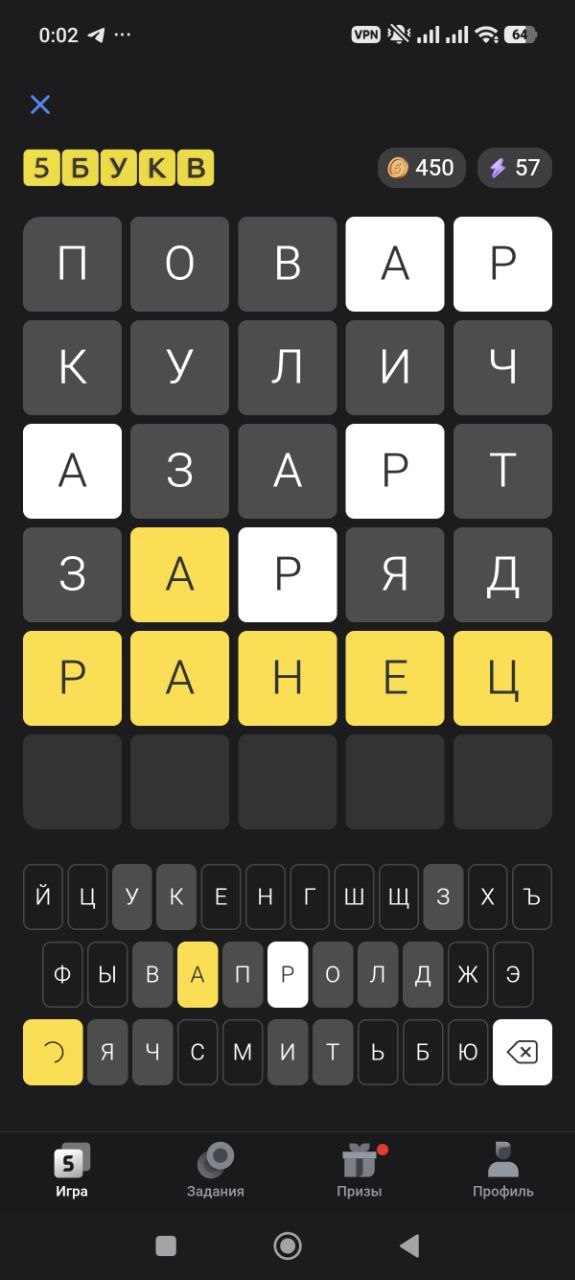The height and width of the screenshot is (1280, 575).
Task: Select the Игра tab
Action: coord(72,1171)
